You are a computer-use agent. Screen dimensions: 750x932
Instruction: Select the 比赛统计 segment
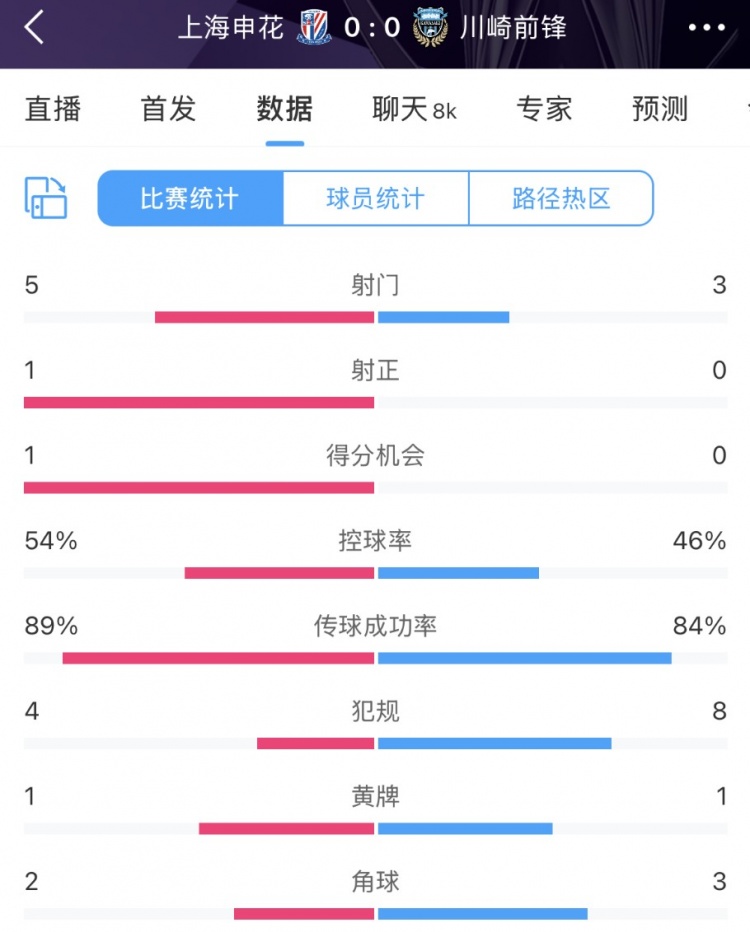[x=190, y=198]
